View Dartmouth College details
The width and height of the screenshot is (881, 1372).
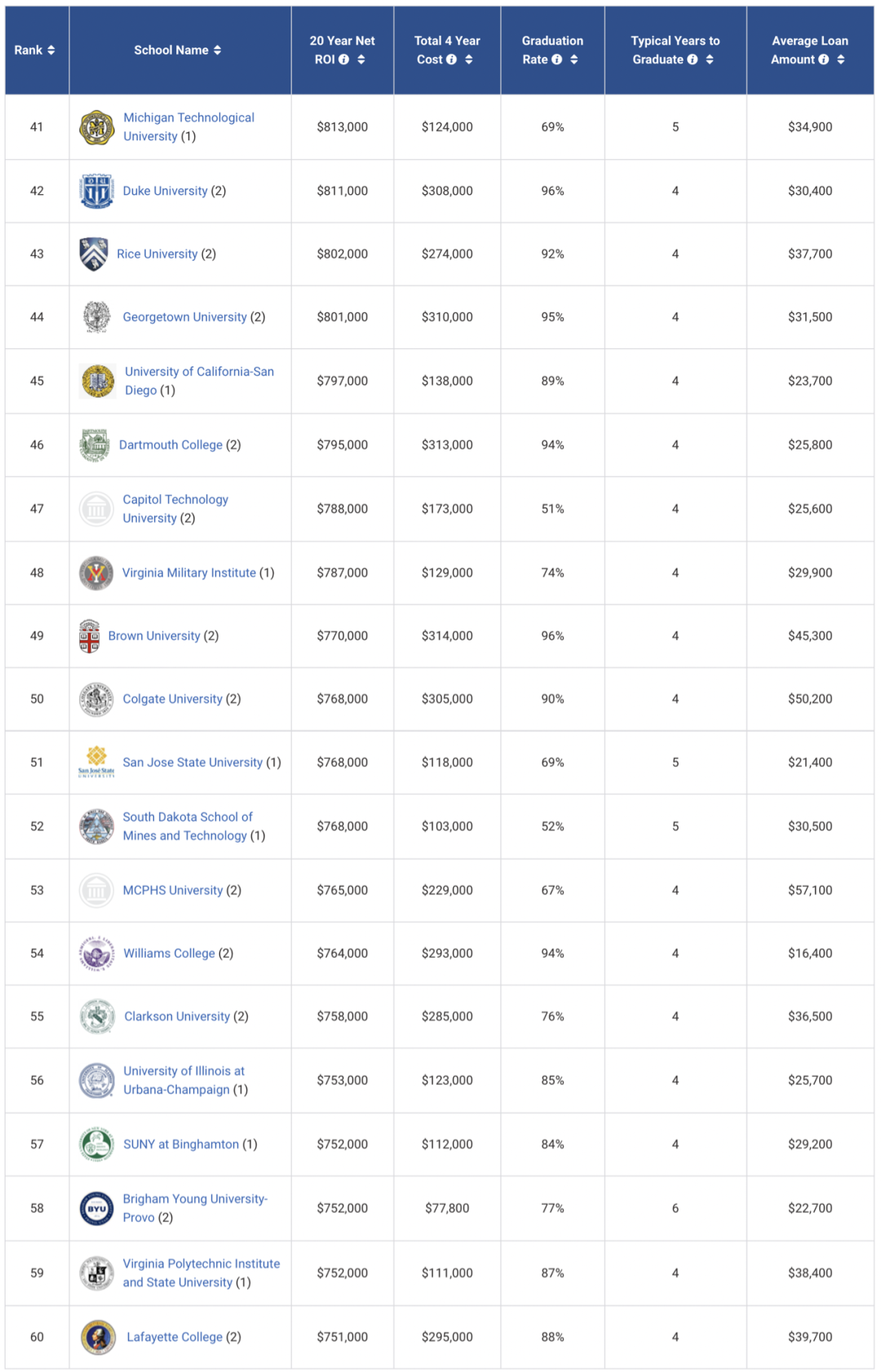(170, 445)
